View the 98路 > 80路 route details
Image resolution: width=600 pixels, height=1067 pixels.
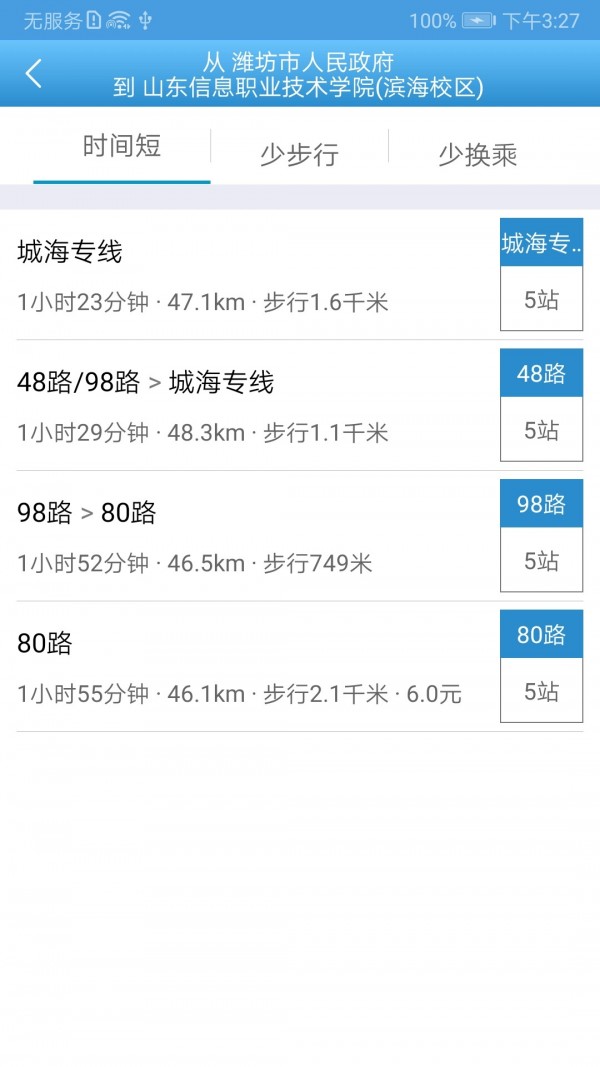point(250,536)
